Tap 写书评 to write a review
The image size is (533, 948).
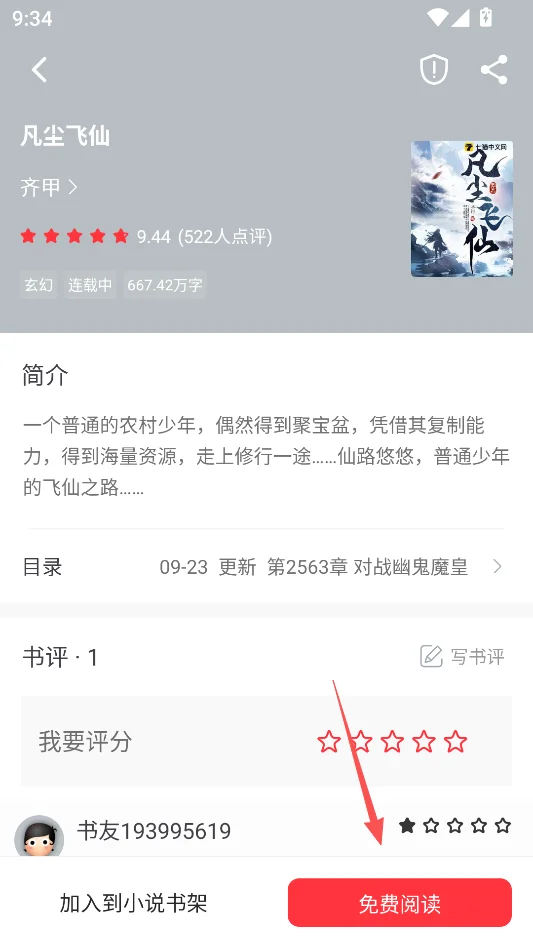pyautogui.click(x=462, y=657)
